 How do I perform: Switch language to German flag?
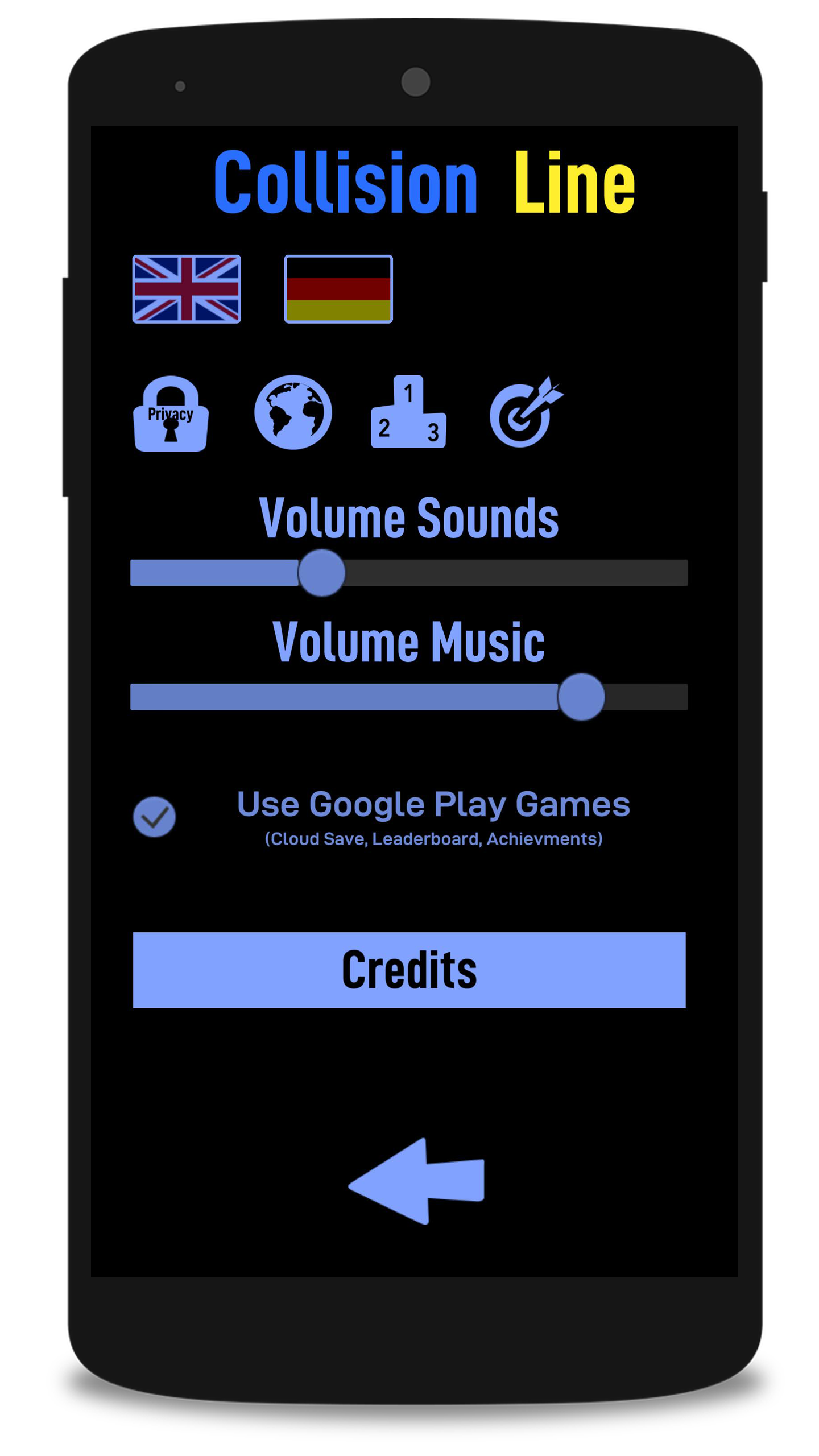point(338,289)
